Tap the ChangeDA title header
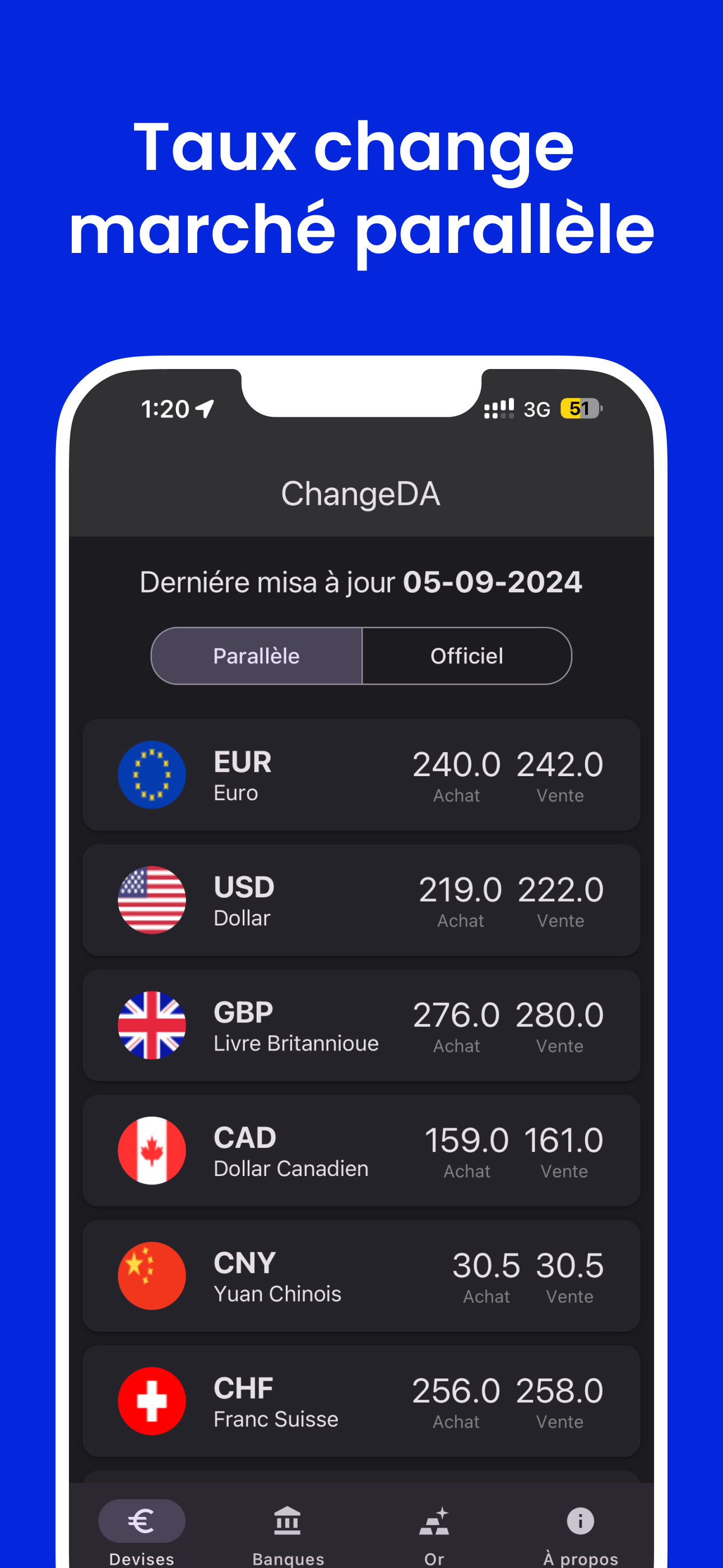 click(x=361, y=493)
